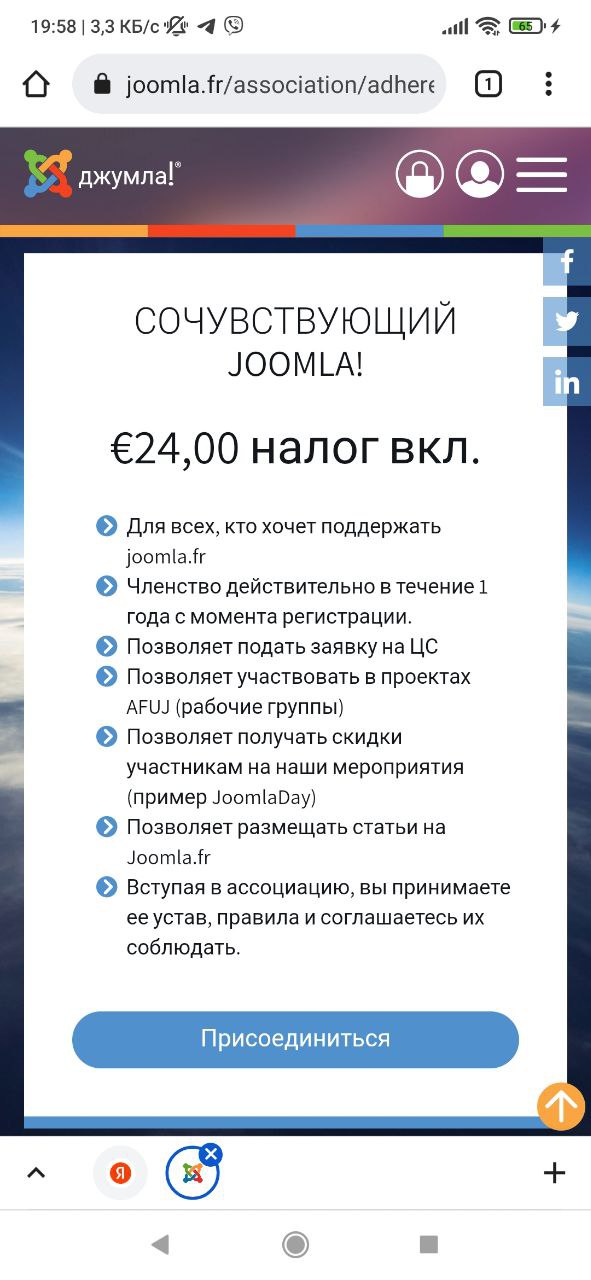Tap the system back button
The image size is (591, 1280).
click(x=160, y=1244)
